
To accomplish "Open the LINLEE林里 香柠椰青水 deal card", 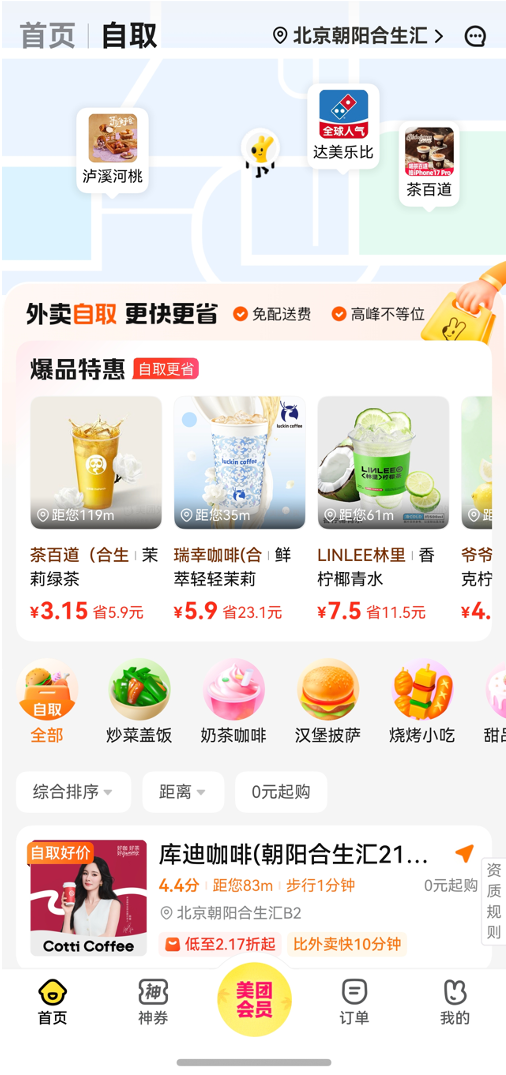I will point(383,509).
